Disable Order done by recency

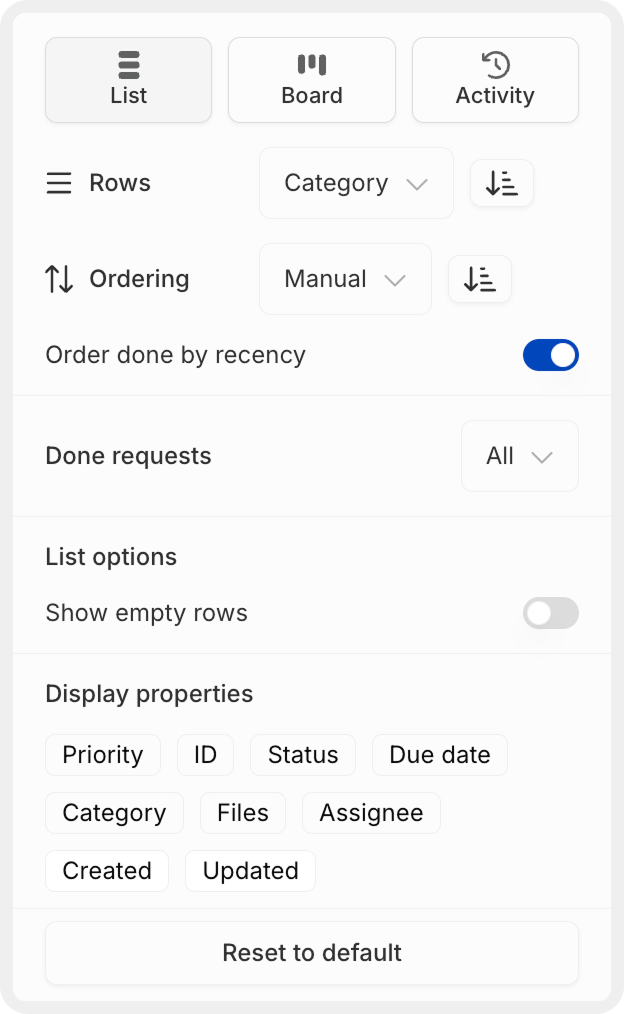(x=550, y=355)
